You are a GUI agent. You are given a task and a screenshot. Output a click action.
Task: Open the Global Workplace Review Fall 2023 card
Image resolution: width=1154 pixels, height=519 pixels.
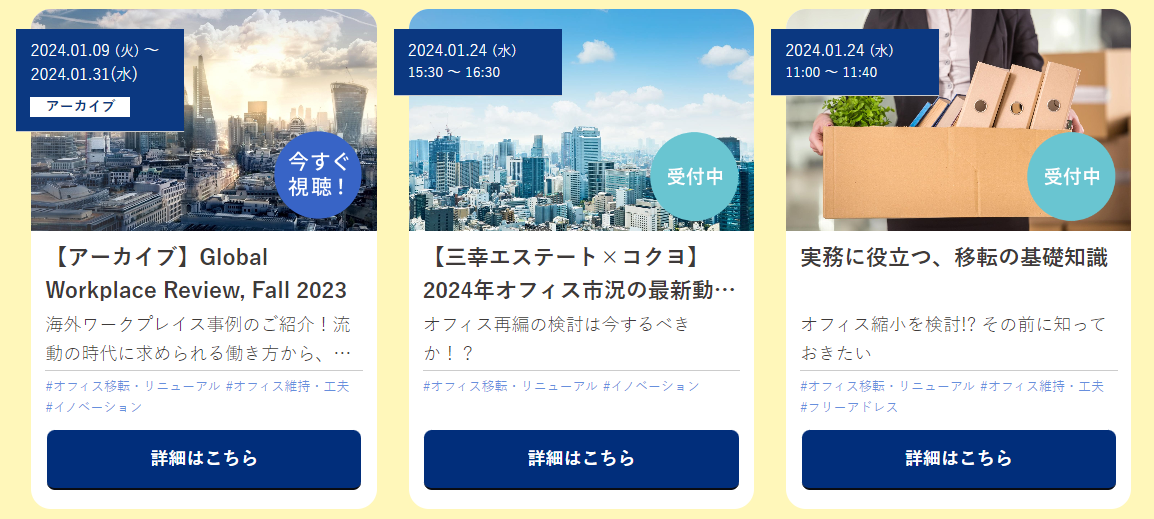click(196, 274)
